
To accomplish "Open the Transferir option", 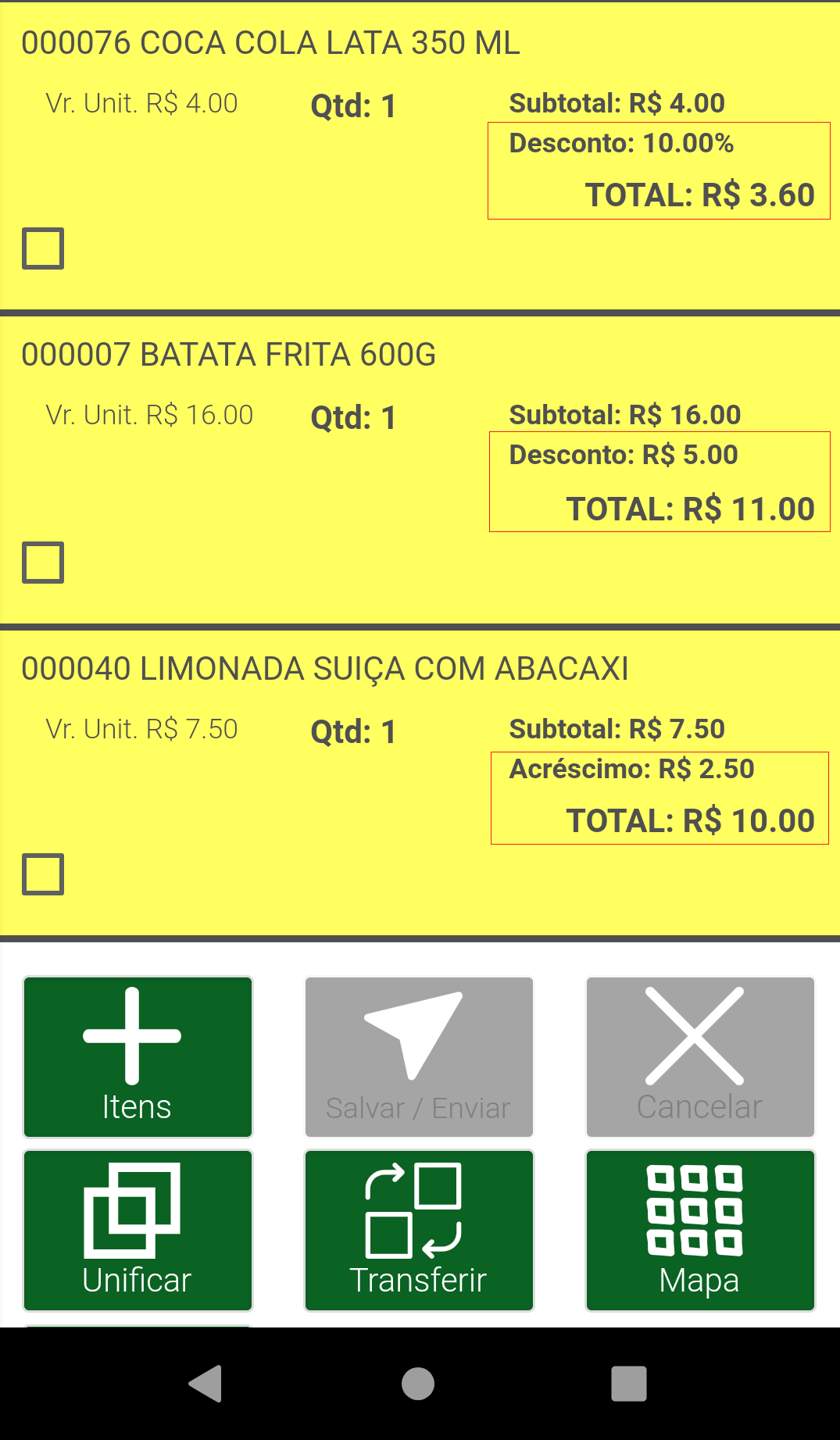I will [x=419, y=1231].
